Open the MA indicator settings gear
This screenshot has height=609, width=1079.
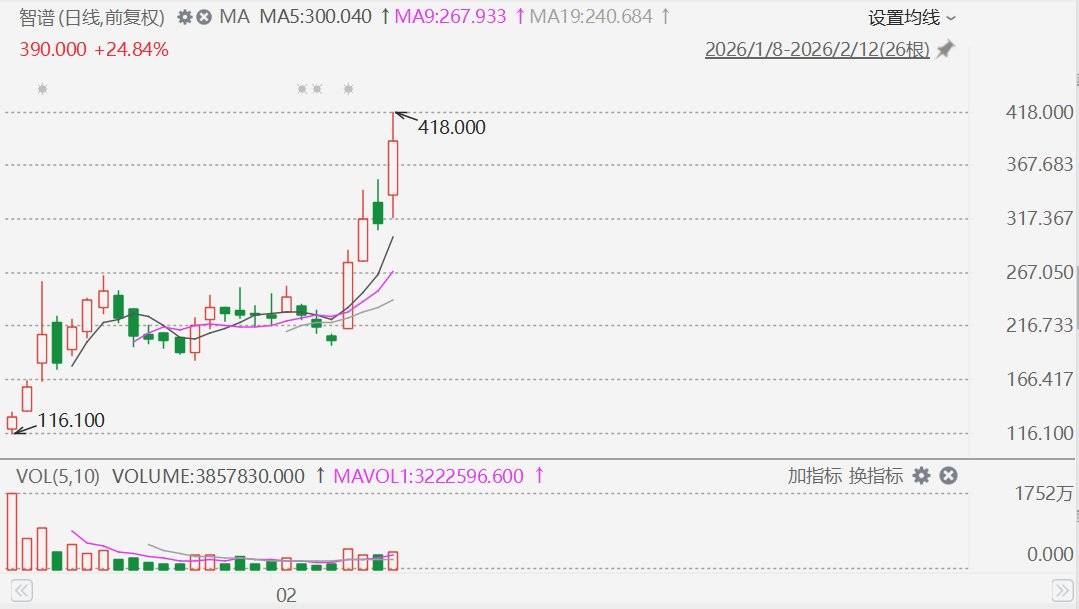[x=184, y=17]
